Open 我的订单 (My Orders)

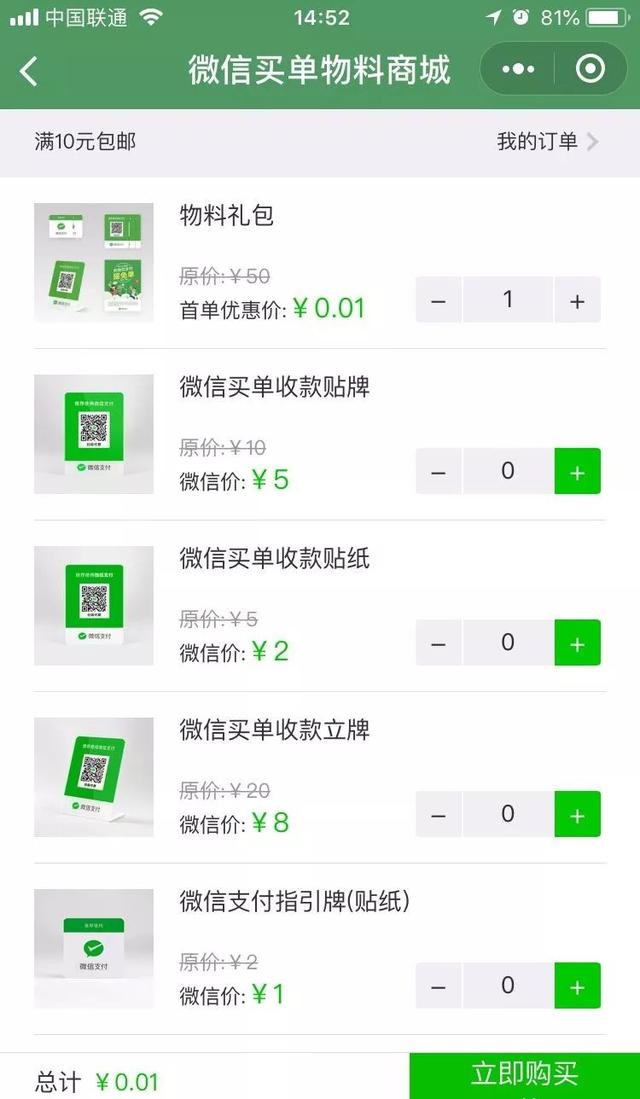point(547,141)
